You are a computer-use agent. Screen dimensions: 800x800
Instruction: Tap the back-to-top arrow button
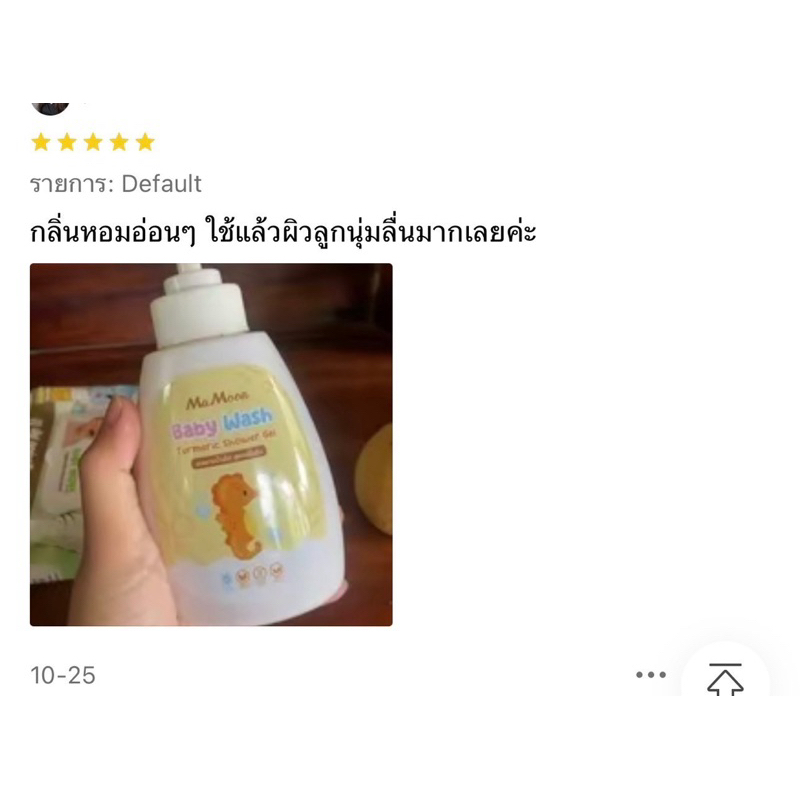click(x=725, y=679)
